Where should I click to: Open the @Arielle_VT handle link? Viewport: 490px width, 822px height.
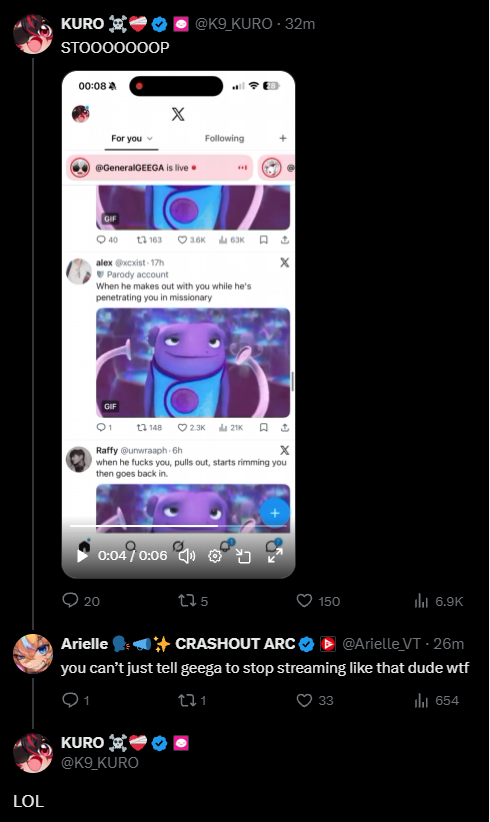[381, 644]
